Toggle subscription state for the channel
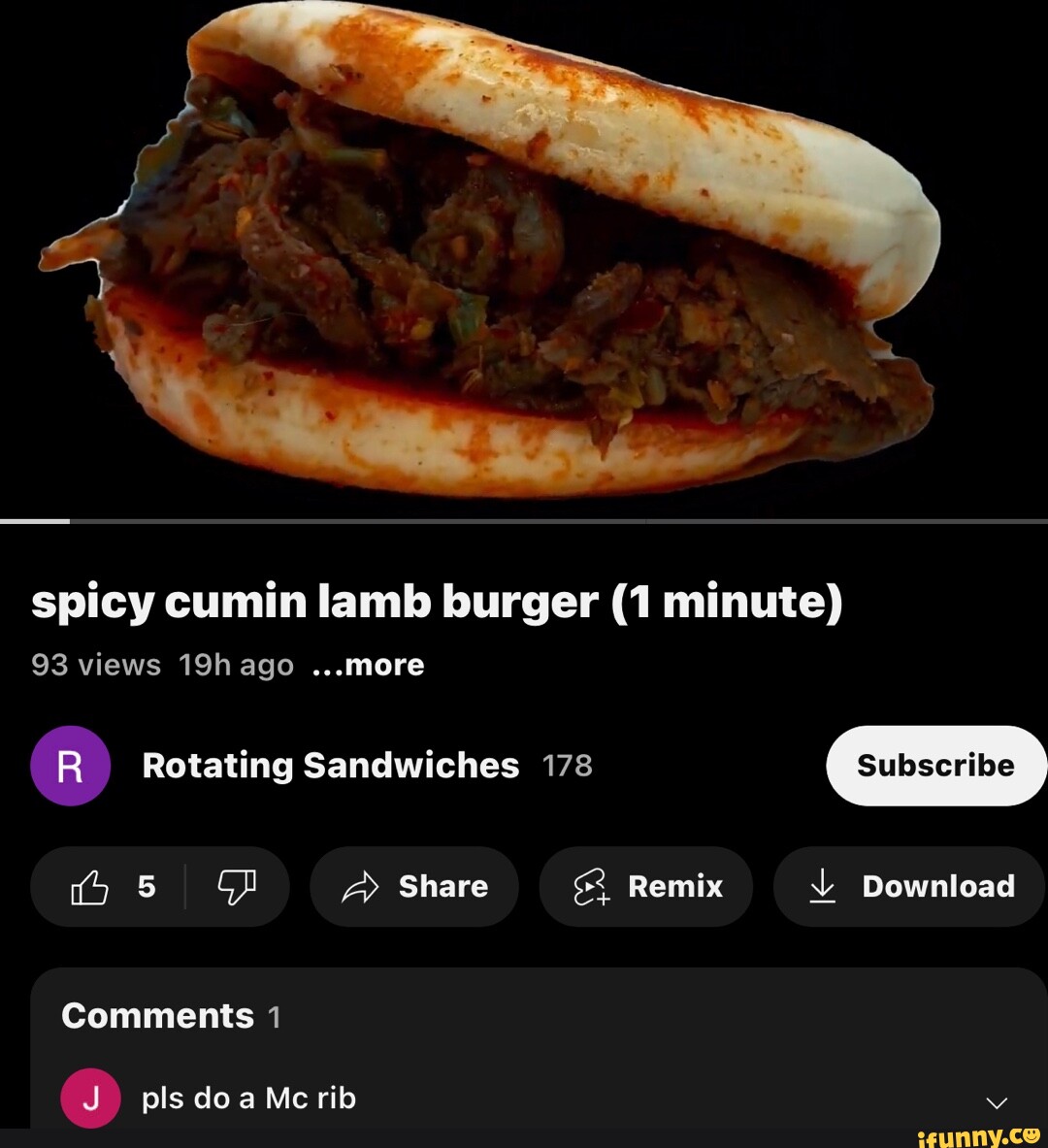The height and width of the screenshot is (1148, 1048). pos(934,766)
